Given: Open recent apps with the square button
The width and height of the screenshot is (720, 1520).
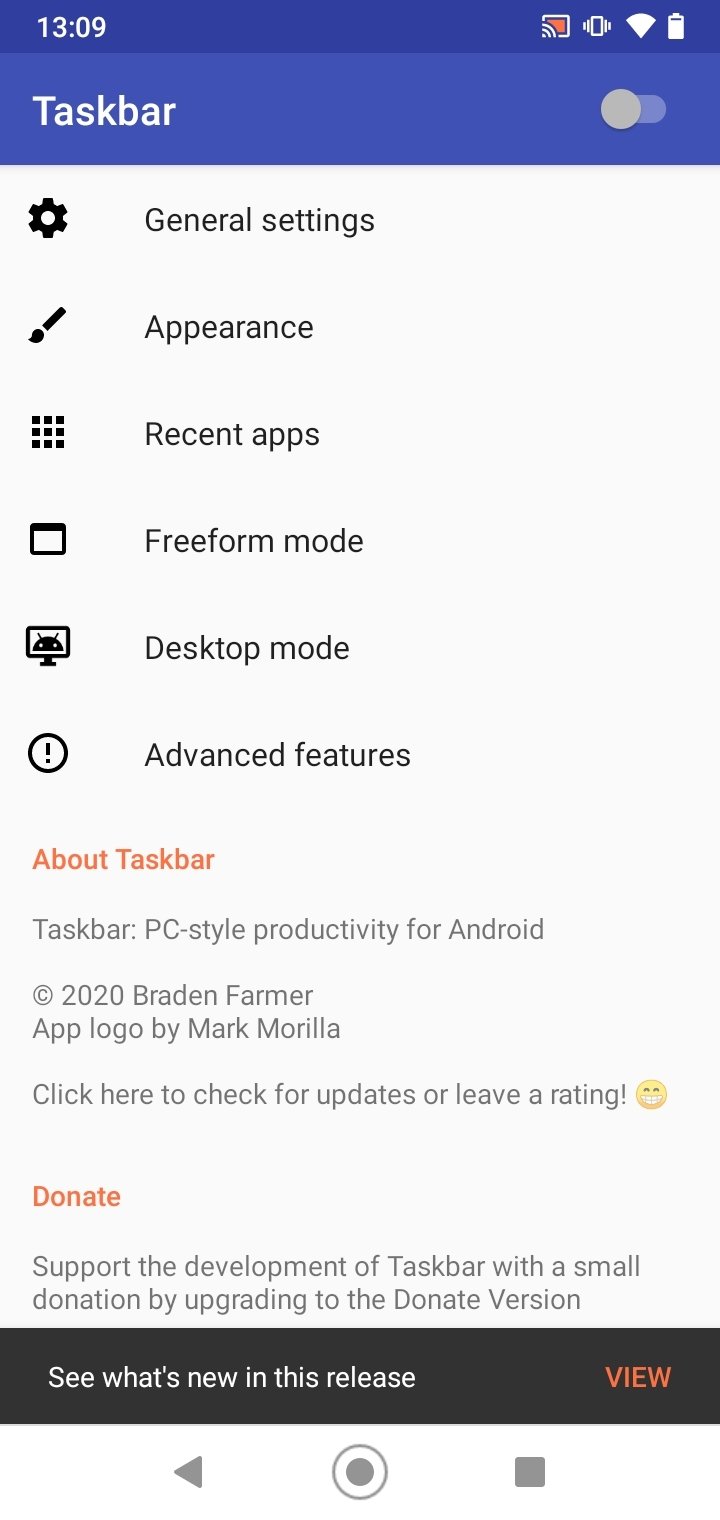Looking at the screenshot, I should tap(529, 1472).
